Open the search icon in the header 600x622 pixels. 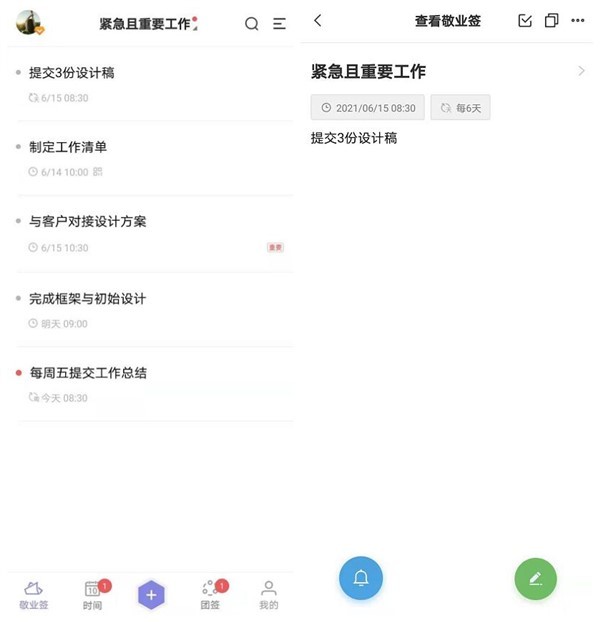(252, 24)
